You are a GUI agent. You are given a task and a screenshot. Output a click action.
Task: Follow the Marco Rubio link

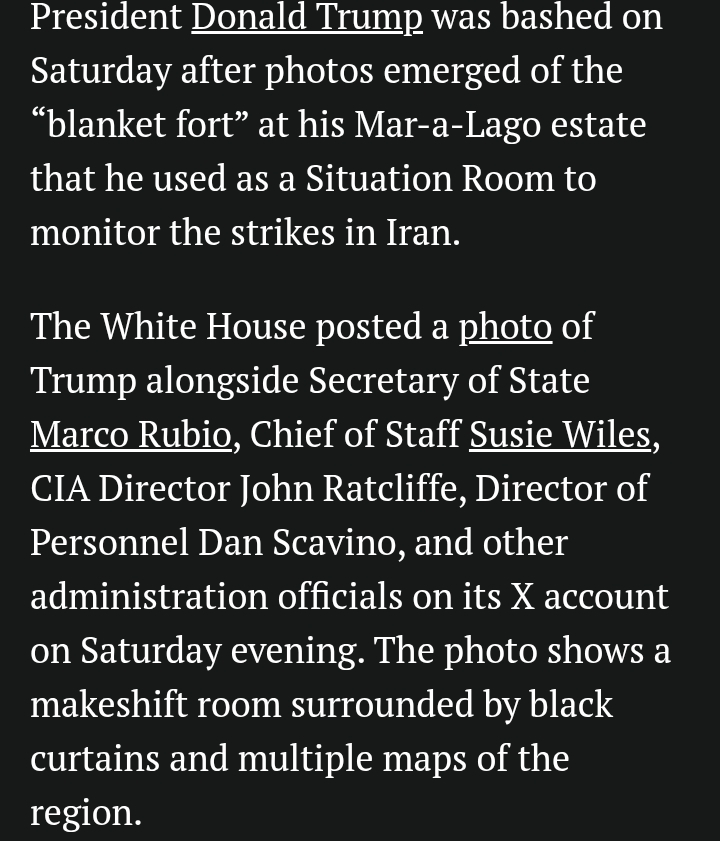[130, 435]
